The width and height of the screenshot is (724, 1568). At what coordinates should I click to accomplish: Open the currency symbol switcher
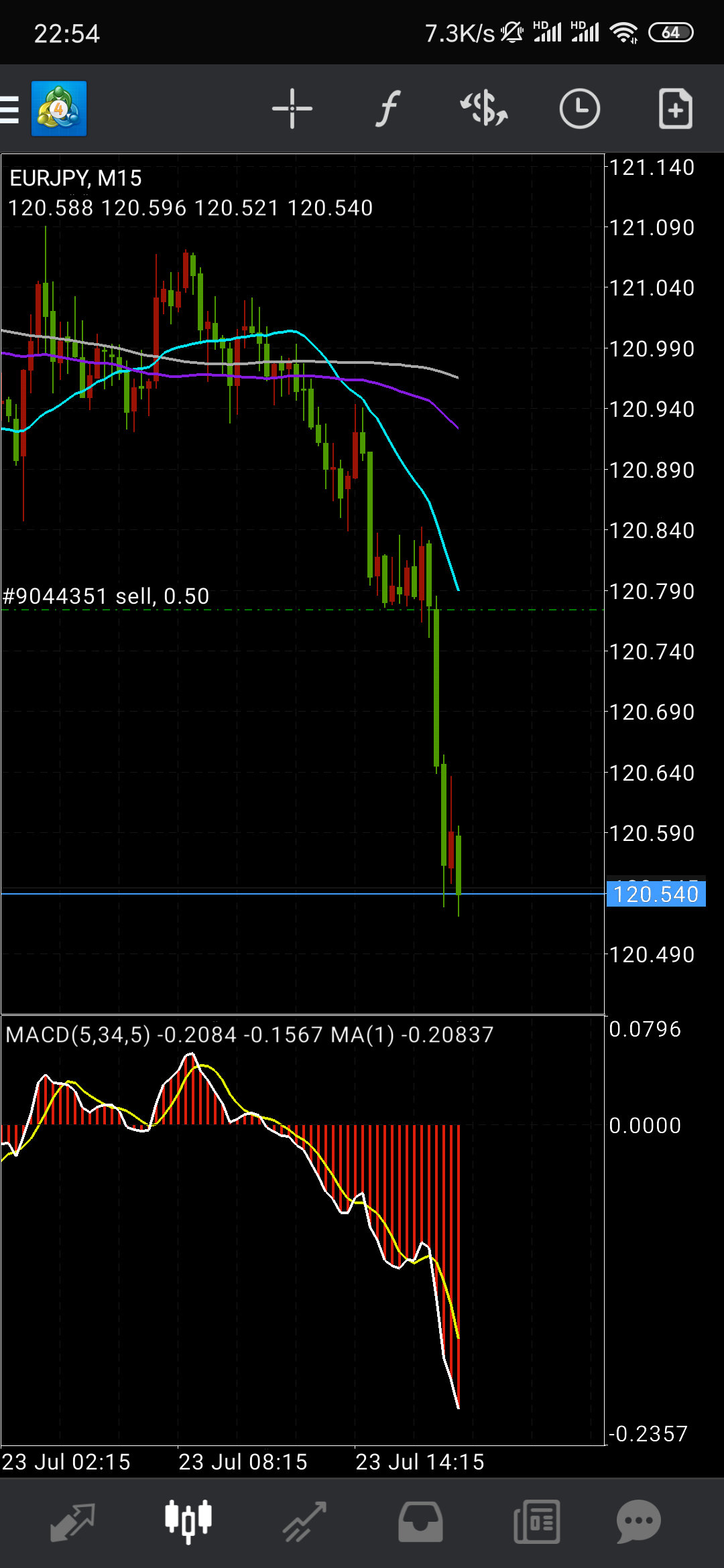pos(484,109)
